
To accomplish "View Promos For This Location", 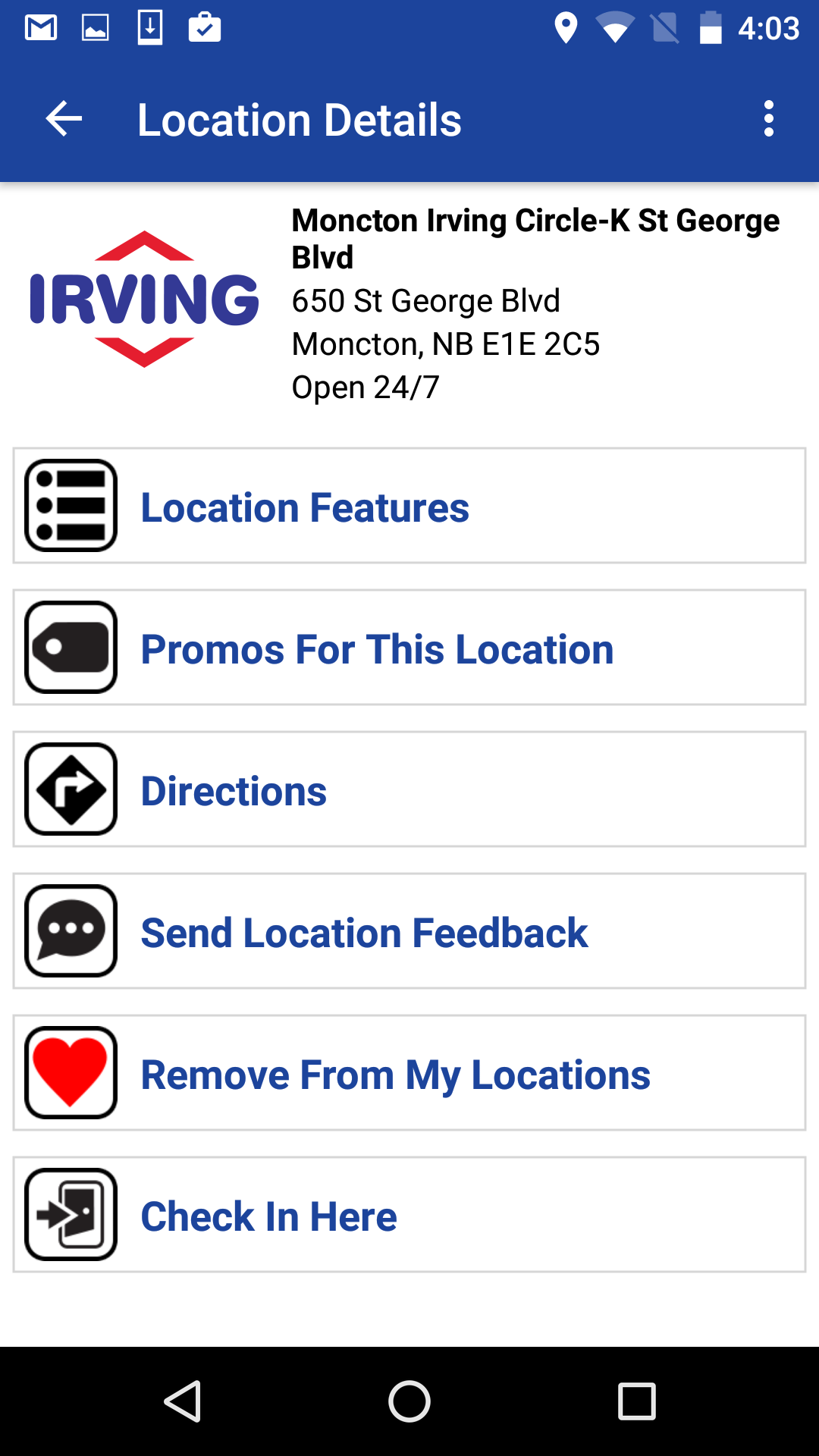I will tap(409, 648).
